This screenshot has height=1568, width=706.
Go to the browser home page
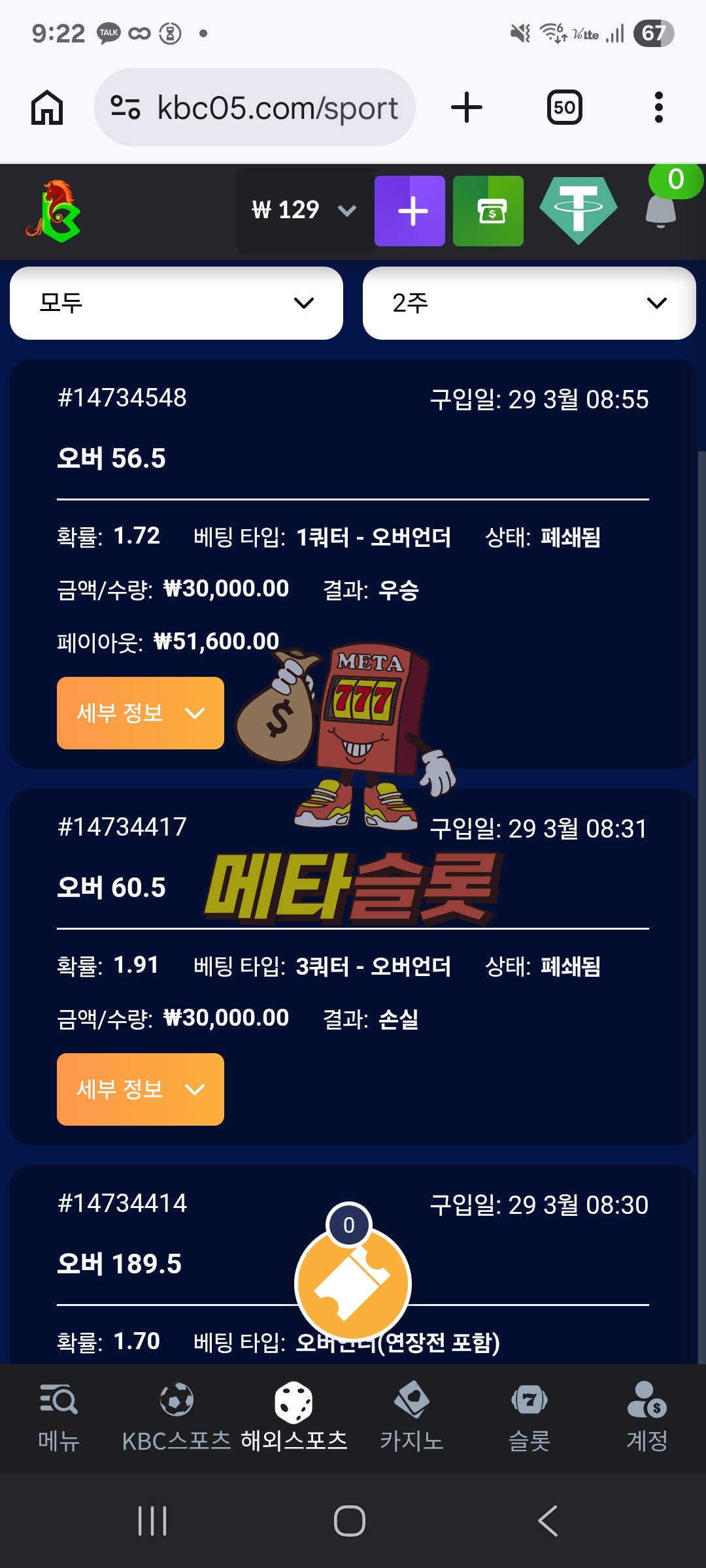pos(47,108)
